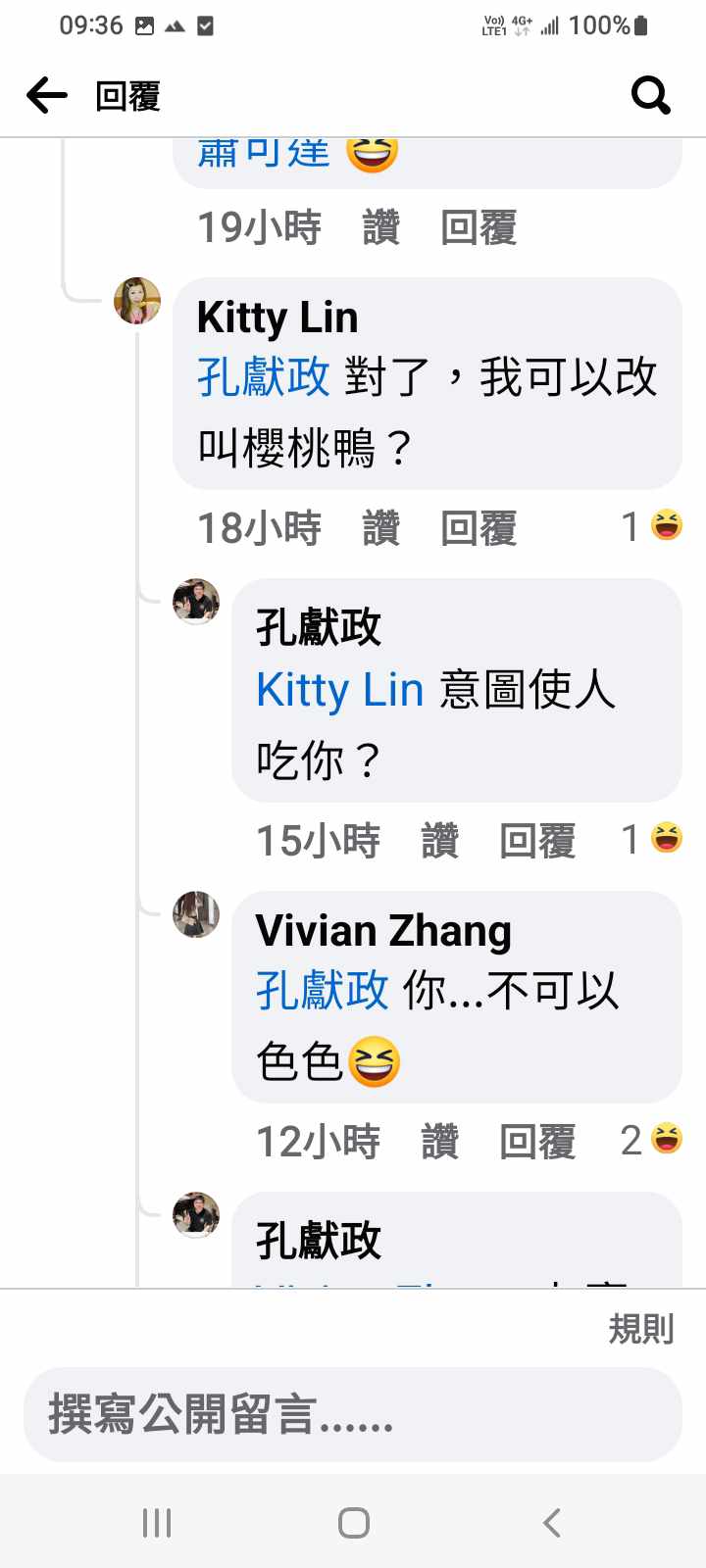This screenshot has width=706, height=1568.
Task: Like Kitty Lin's comment
Action: point(380,529)
